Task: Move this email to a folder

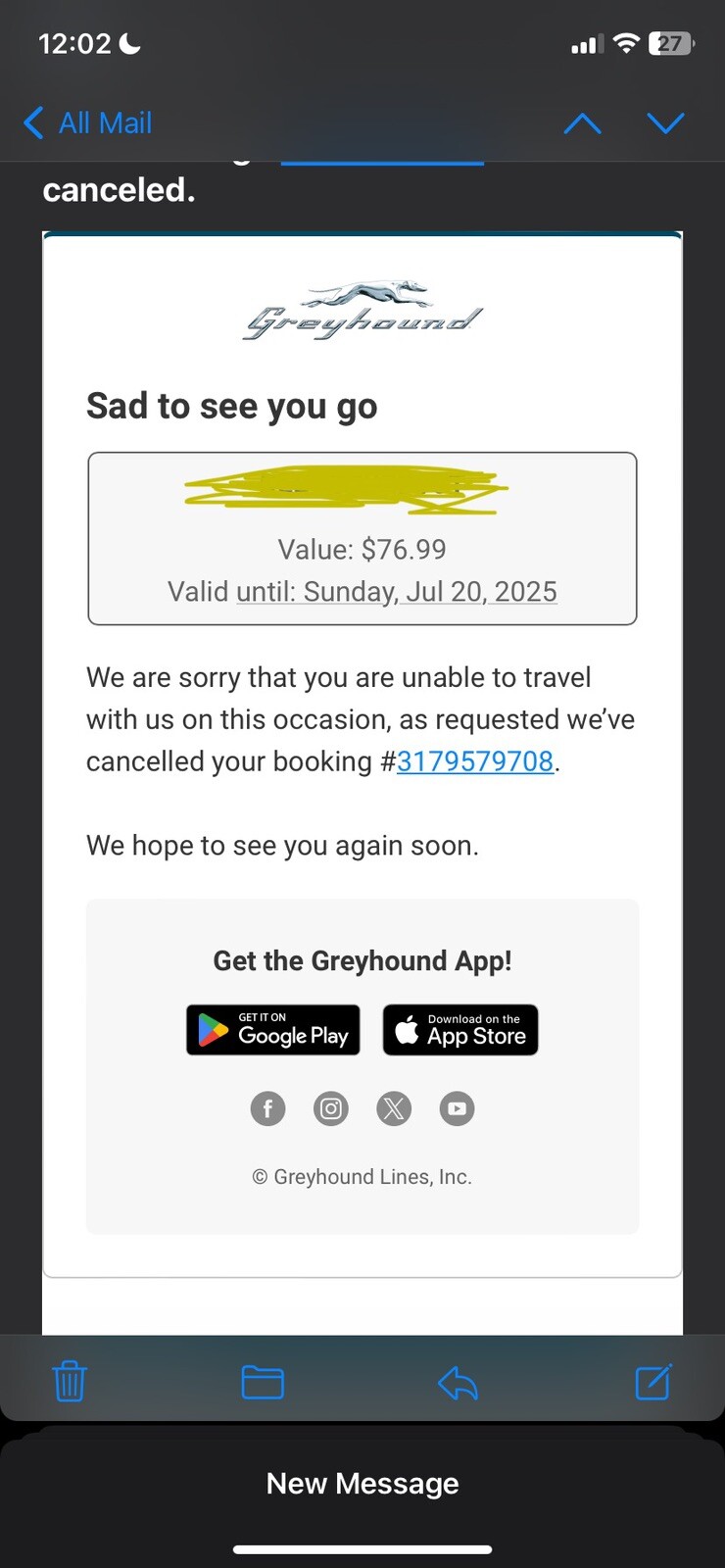Action: (x=263, y=1382)
